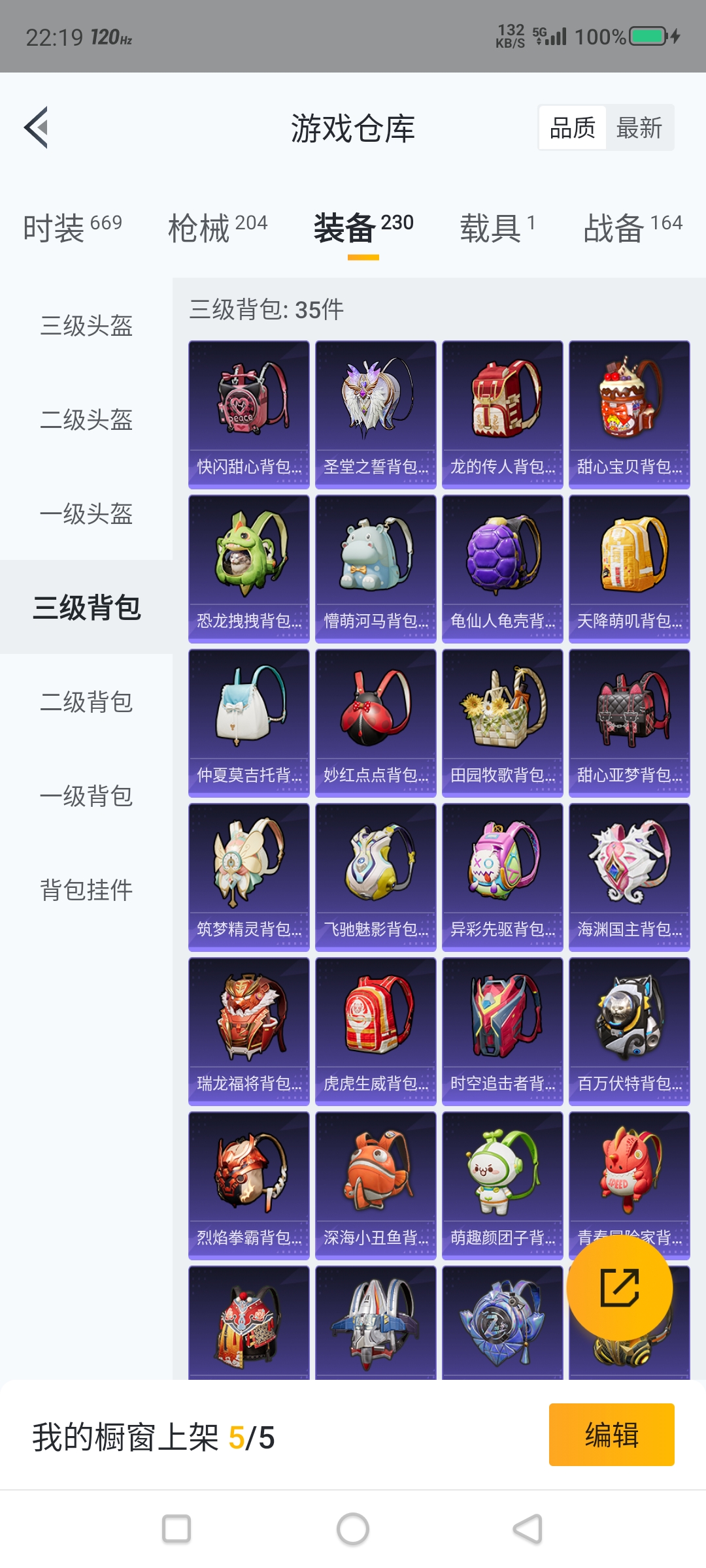Switch to the 战备 tab
This screenshot has width=706, height=1568.
point(633,227)
